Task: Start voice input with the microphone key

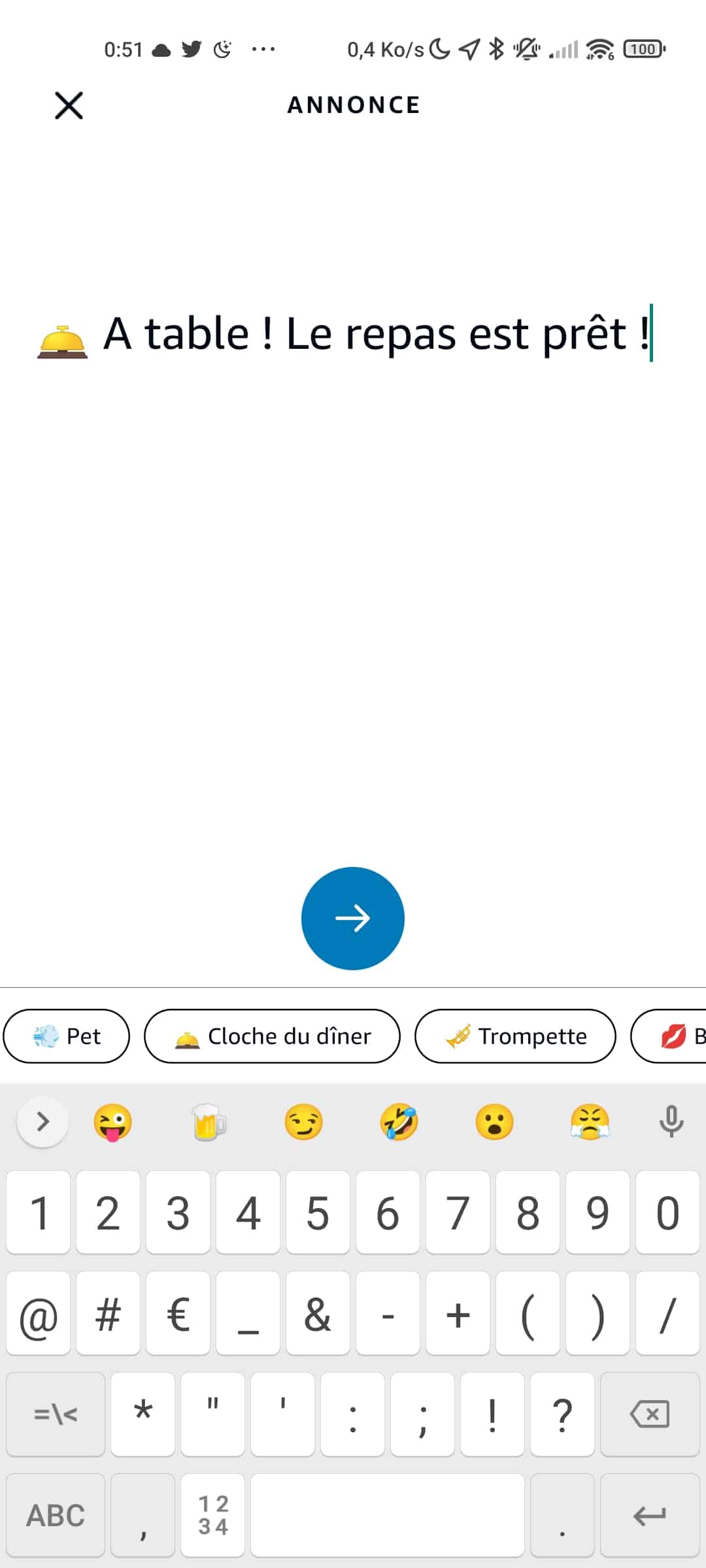Action: (671, 1122)
